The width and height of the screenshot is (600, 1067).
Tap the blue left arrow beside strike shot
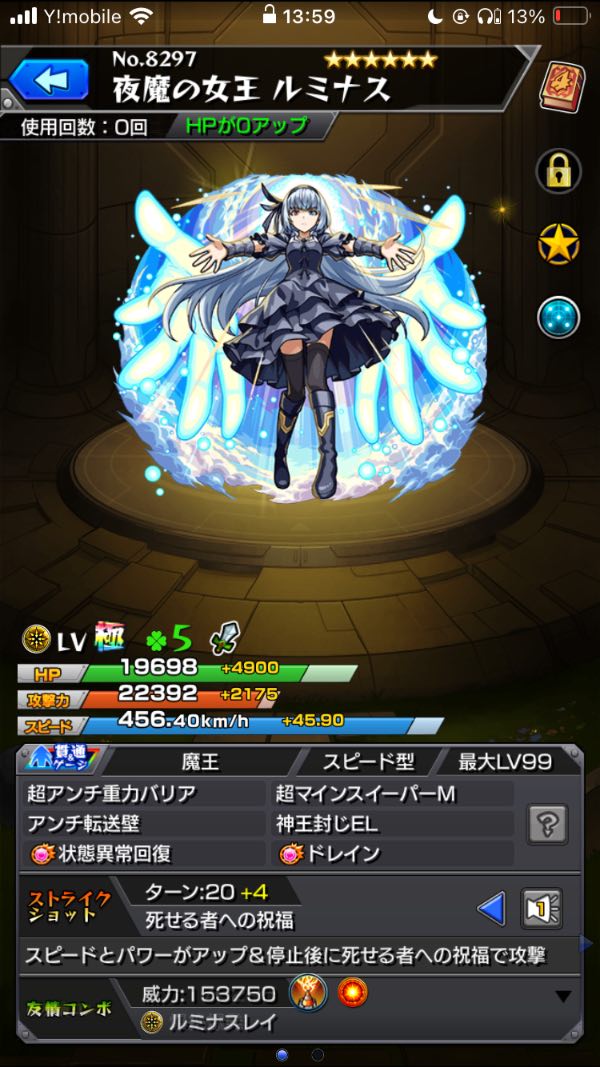click(491, 909)
